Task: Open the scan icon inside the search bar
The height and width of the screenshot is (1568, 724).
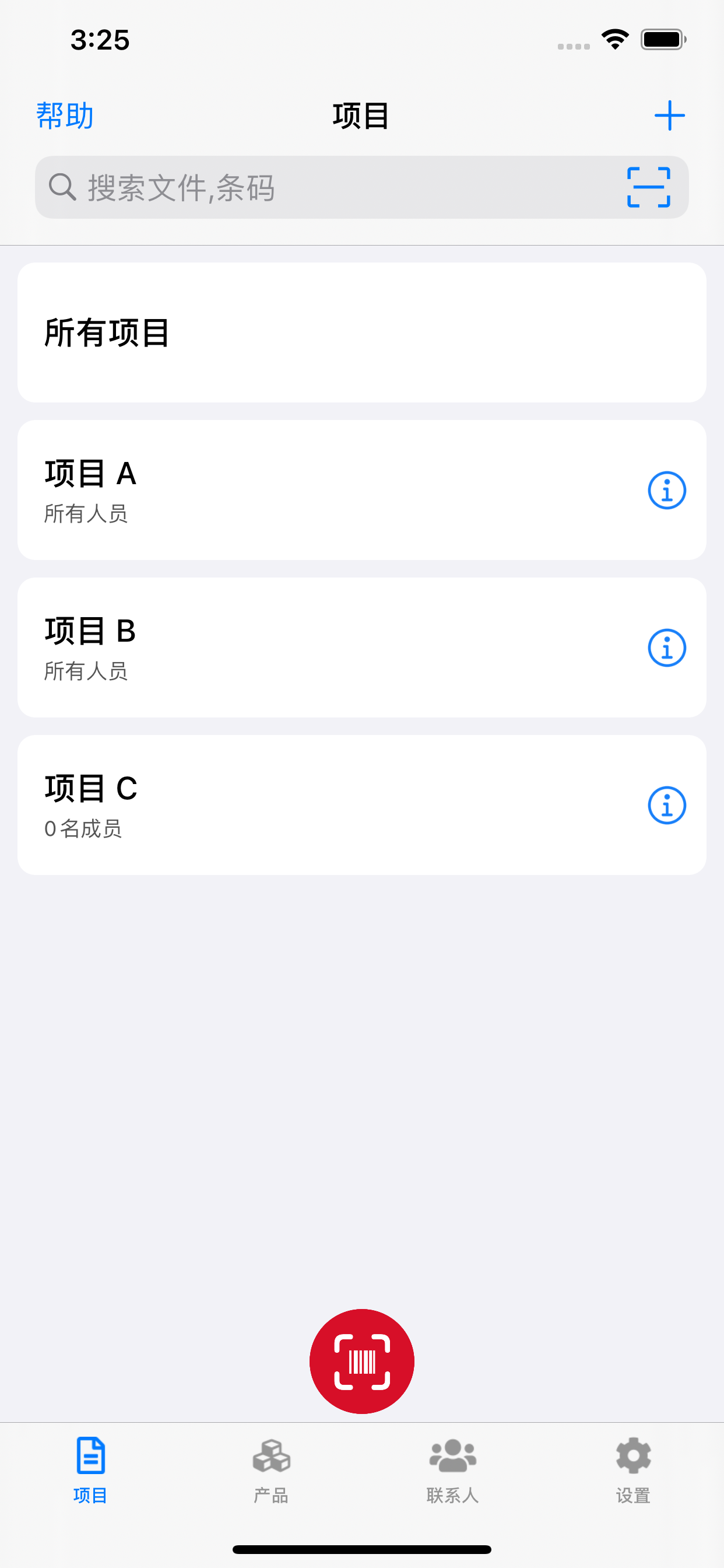Action: 649,187
